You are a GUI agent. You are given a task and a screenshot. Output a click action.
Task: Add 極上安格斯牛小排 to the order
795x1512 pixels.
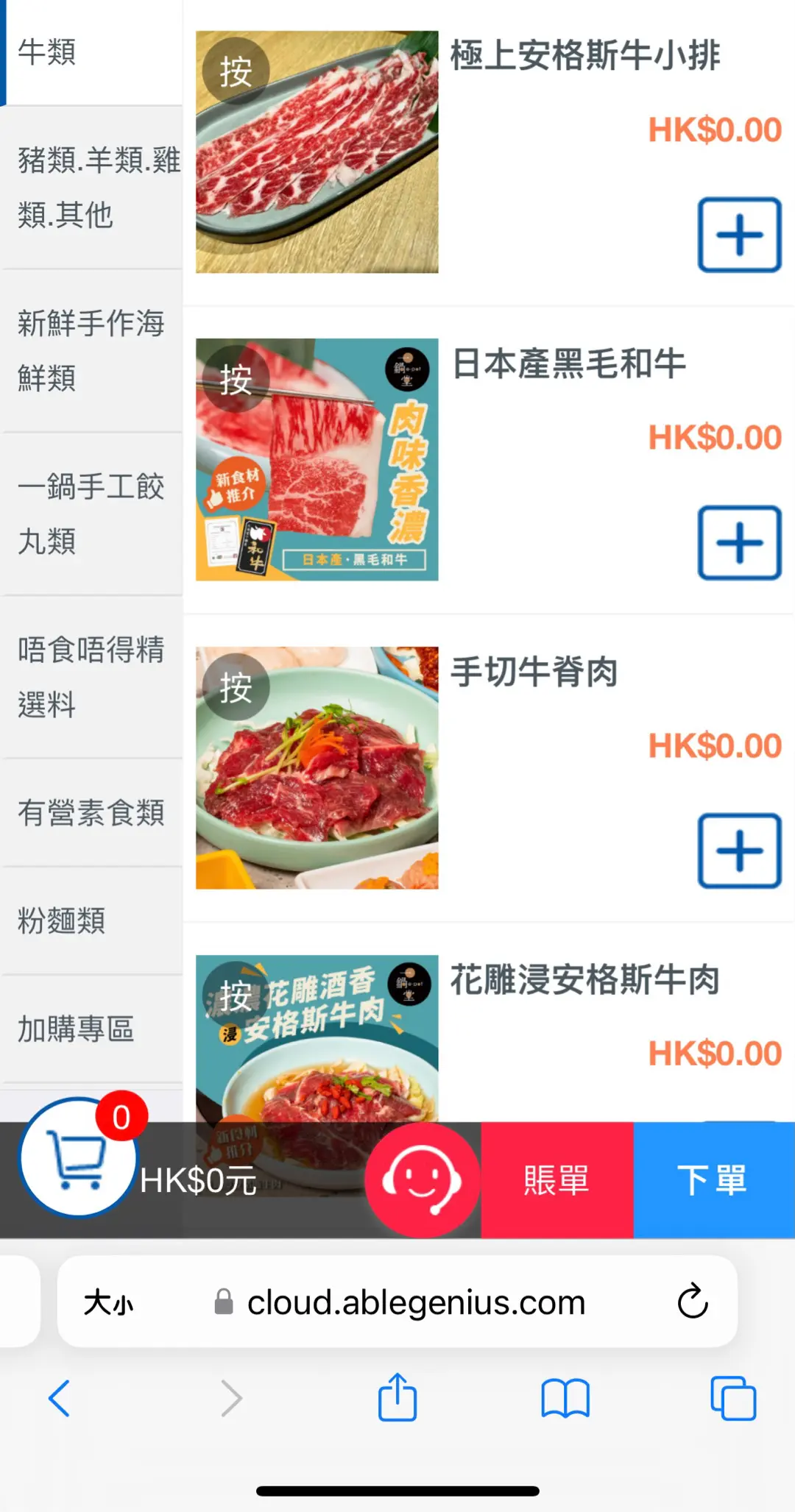pos(739,235)
